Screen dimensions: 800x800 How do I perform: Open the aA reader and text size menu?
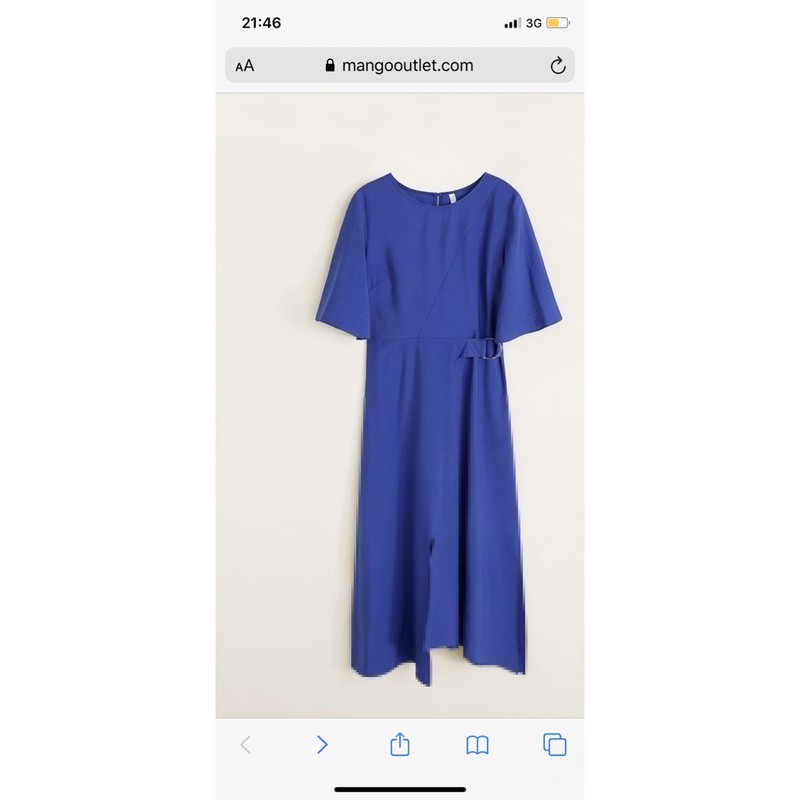click(245, 66)
